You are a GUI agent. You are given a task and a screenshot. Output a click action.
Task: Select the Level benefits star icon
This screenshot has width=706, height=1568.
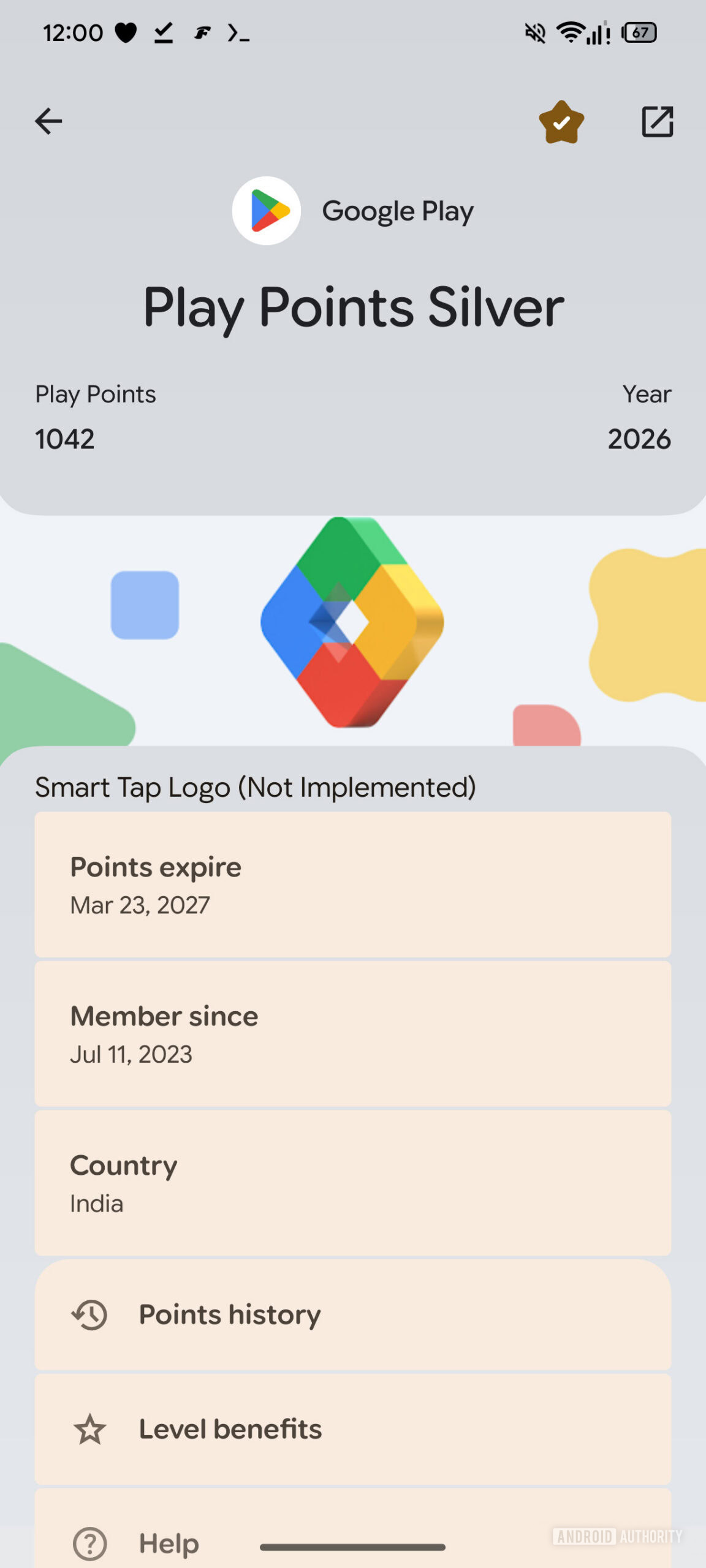tap(89, 1429)
